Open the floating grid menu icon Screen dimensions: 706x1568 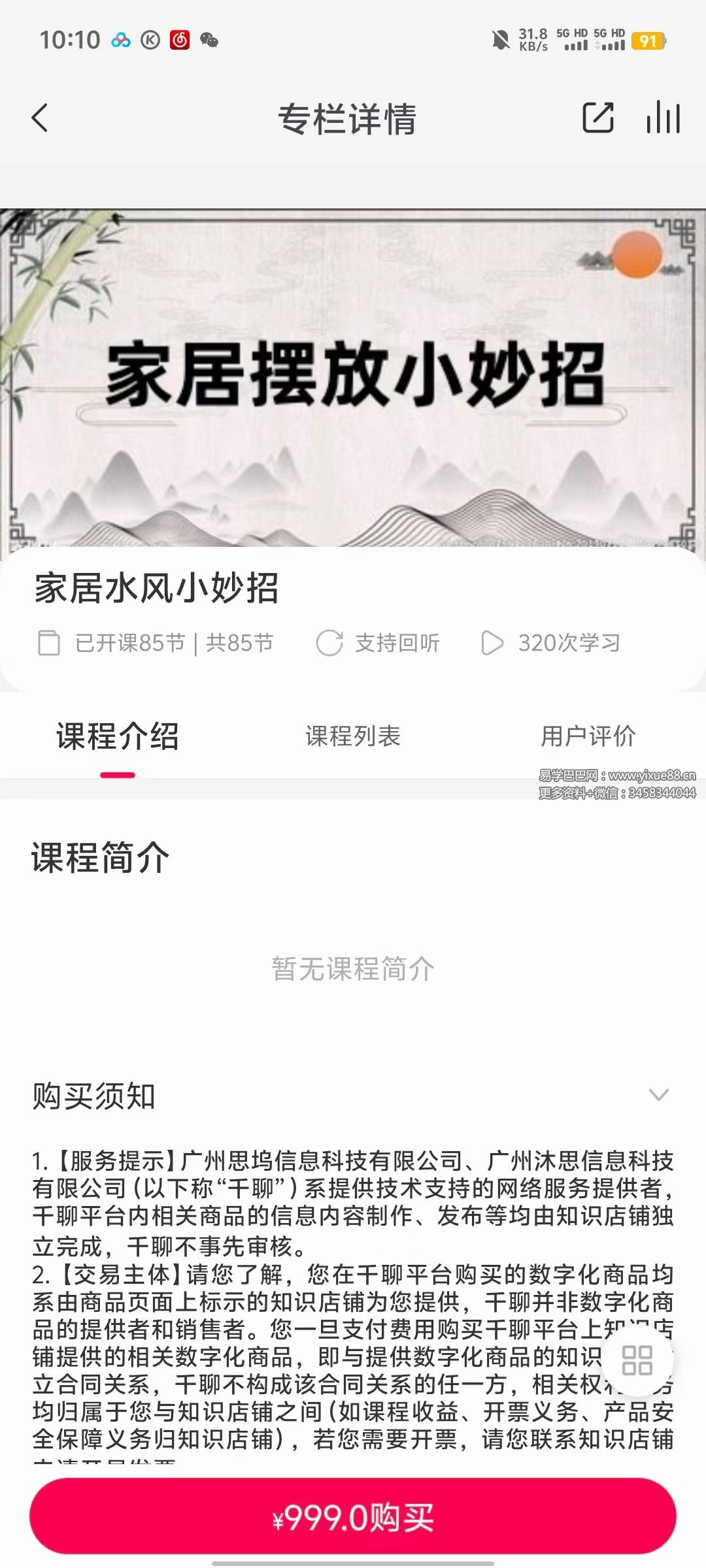[639, 1361]
